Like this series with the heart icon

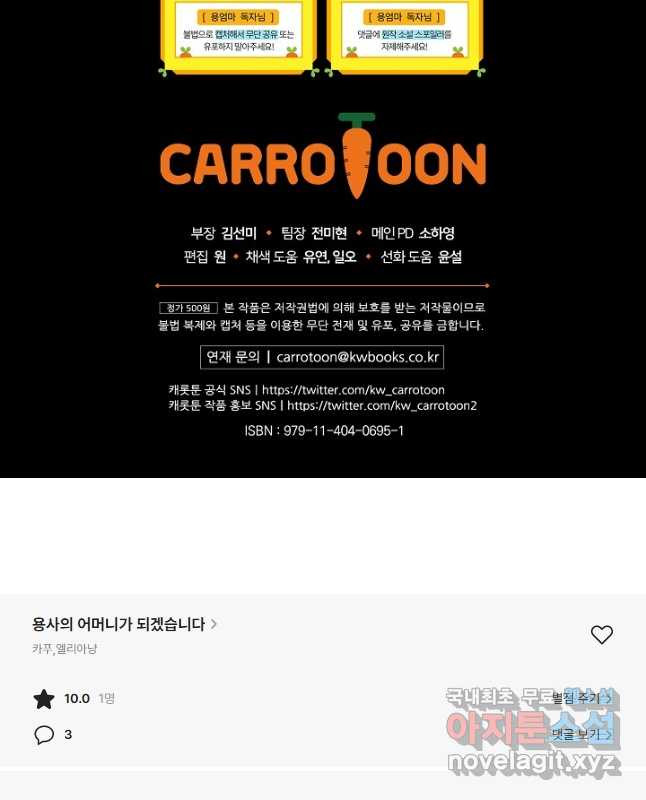pos(601,635)
